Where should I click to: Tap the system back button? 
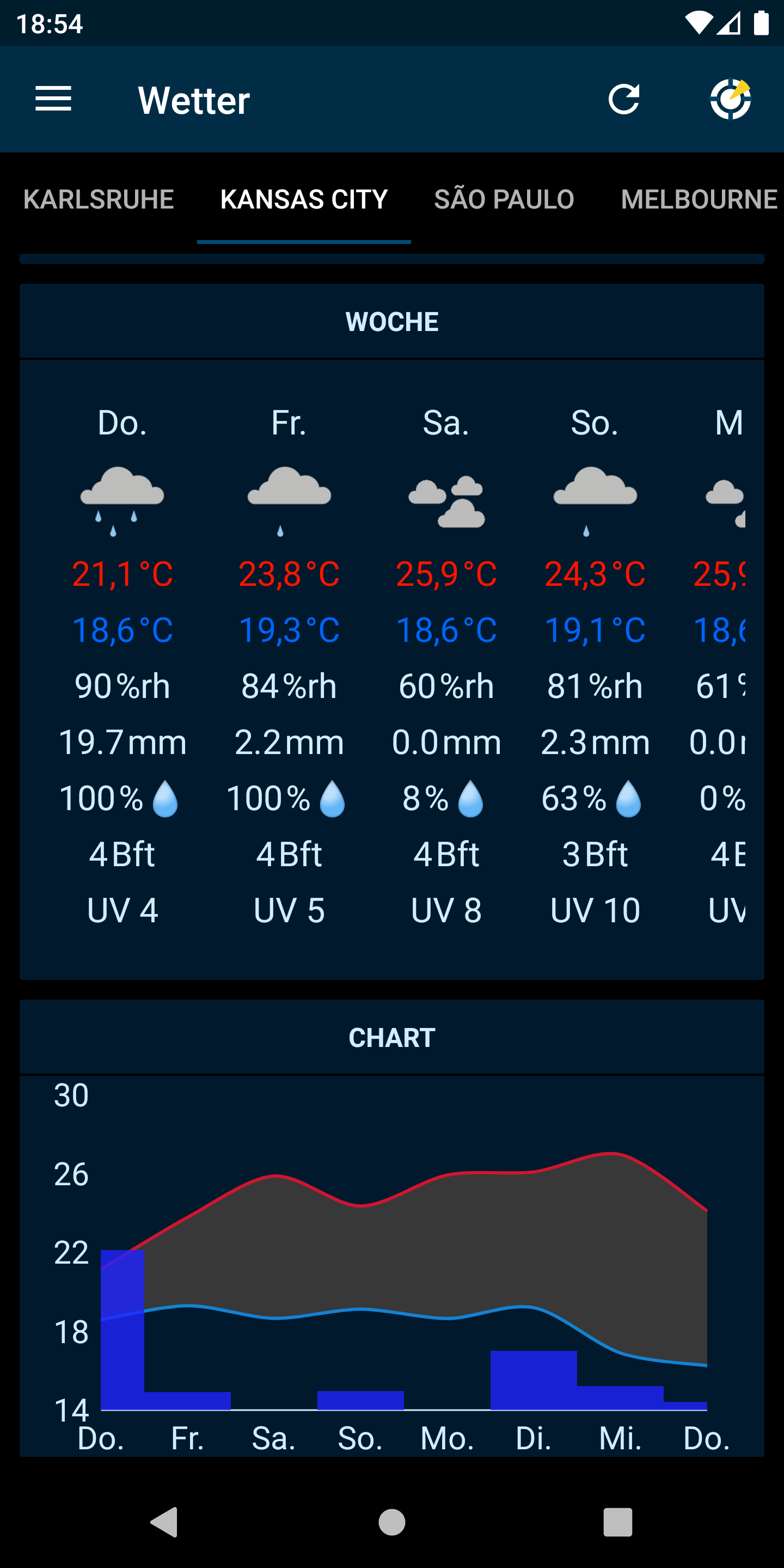click(164, 1522)
